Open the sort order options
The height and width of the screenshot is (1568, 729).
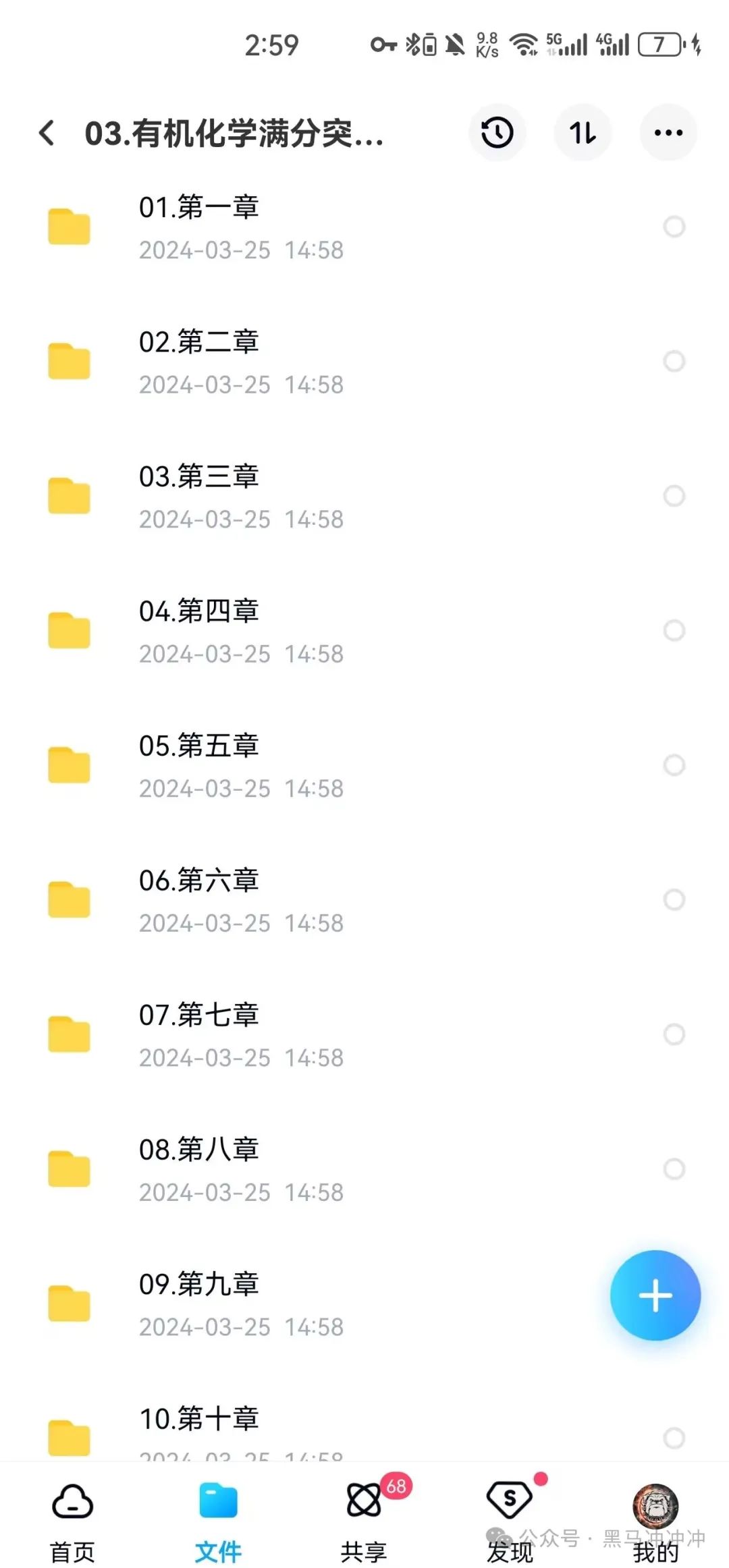tap(583, 132)
